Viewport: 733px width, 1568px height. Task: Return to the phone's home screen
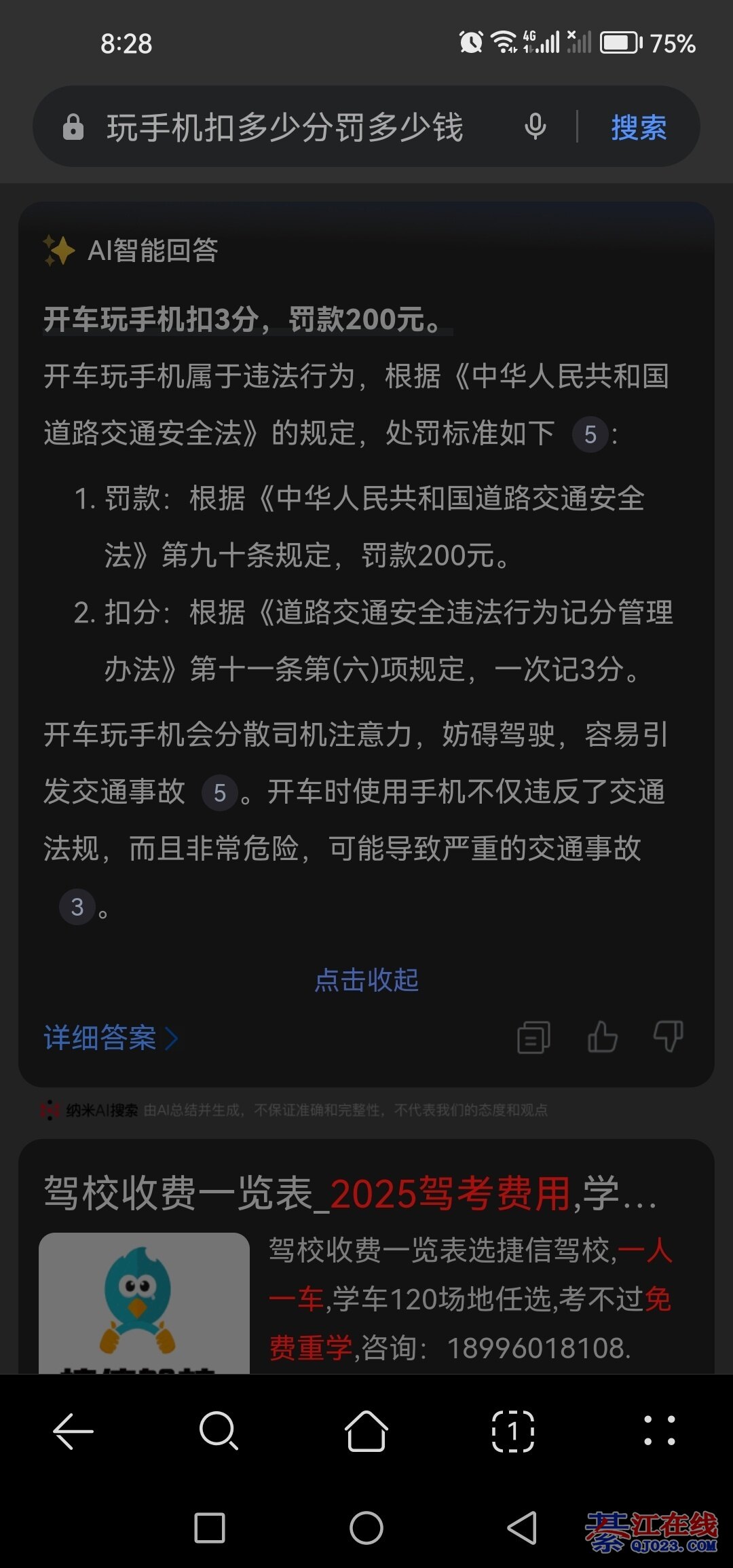coord(366,1528)
